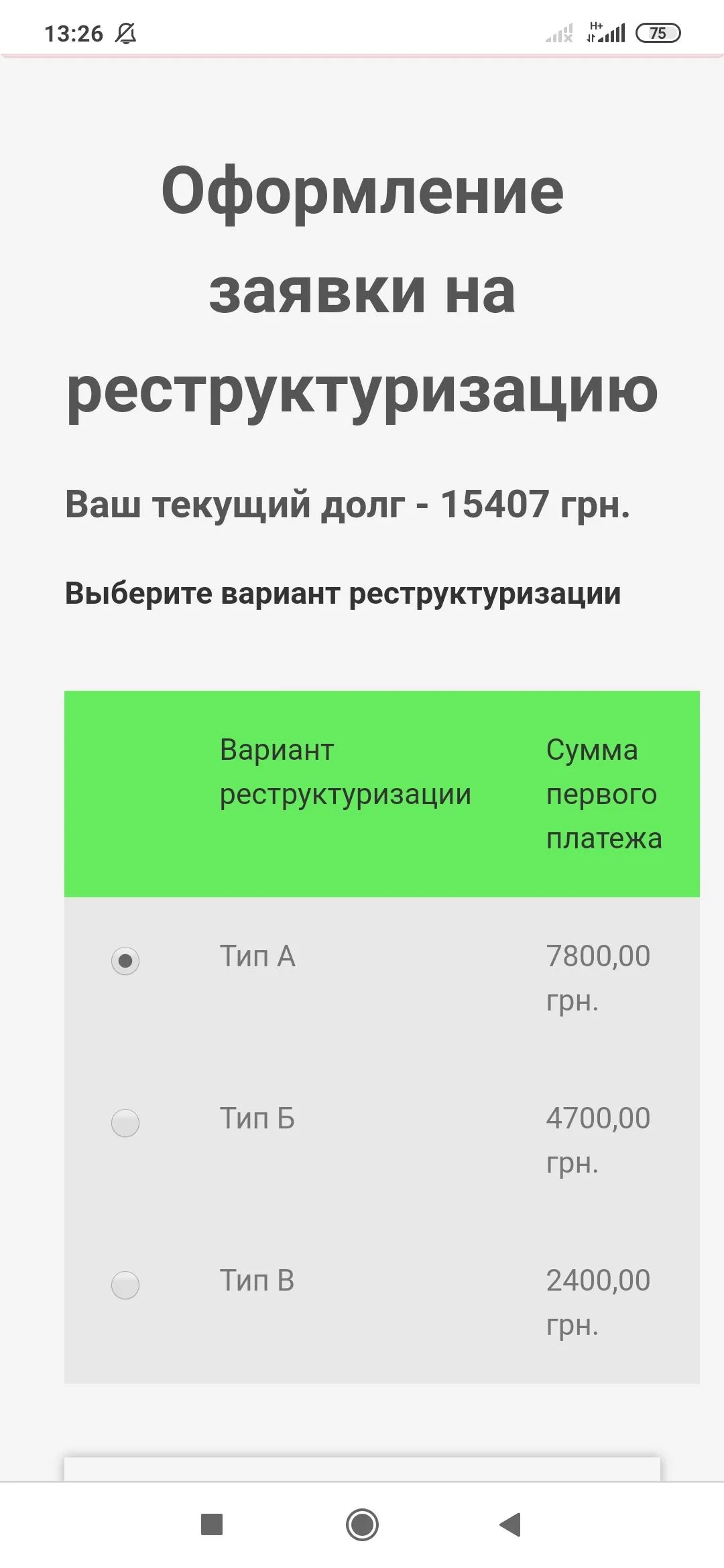The width and height of the screenshot is (724, 1568).
Task: Tap the system home button
Action: (x=362, y=1524)
